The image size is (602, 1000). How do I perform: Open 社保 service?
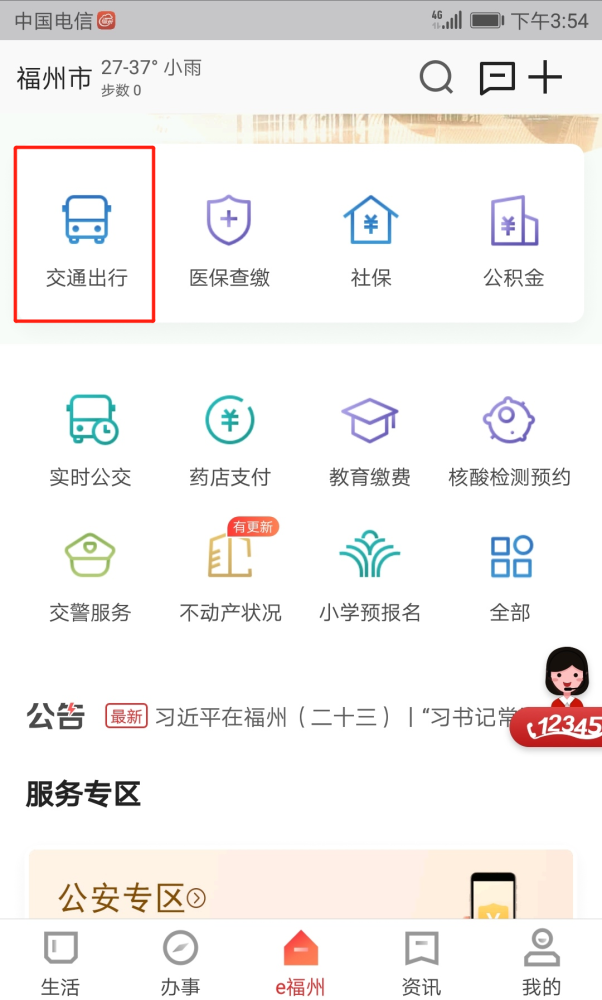tap(371, 238)
